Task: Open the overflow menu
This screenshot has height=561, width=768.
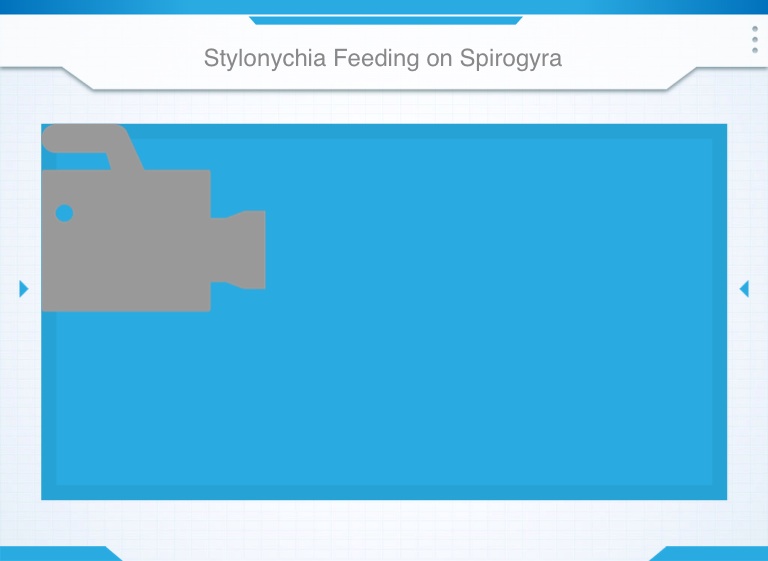Action: click(x=754, y=39)
